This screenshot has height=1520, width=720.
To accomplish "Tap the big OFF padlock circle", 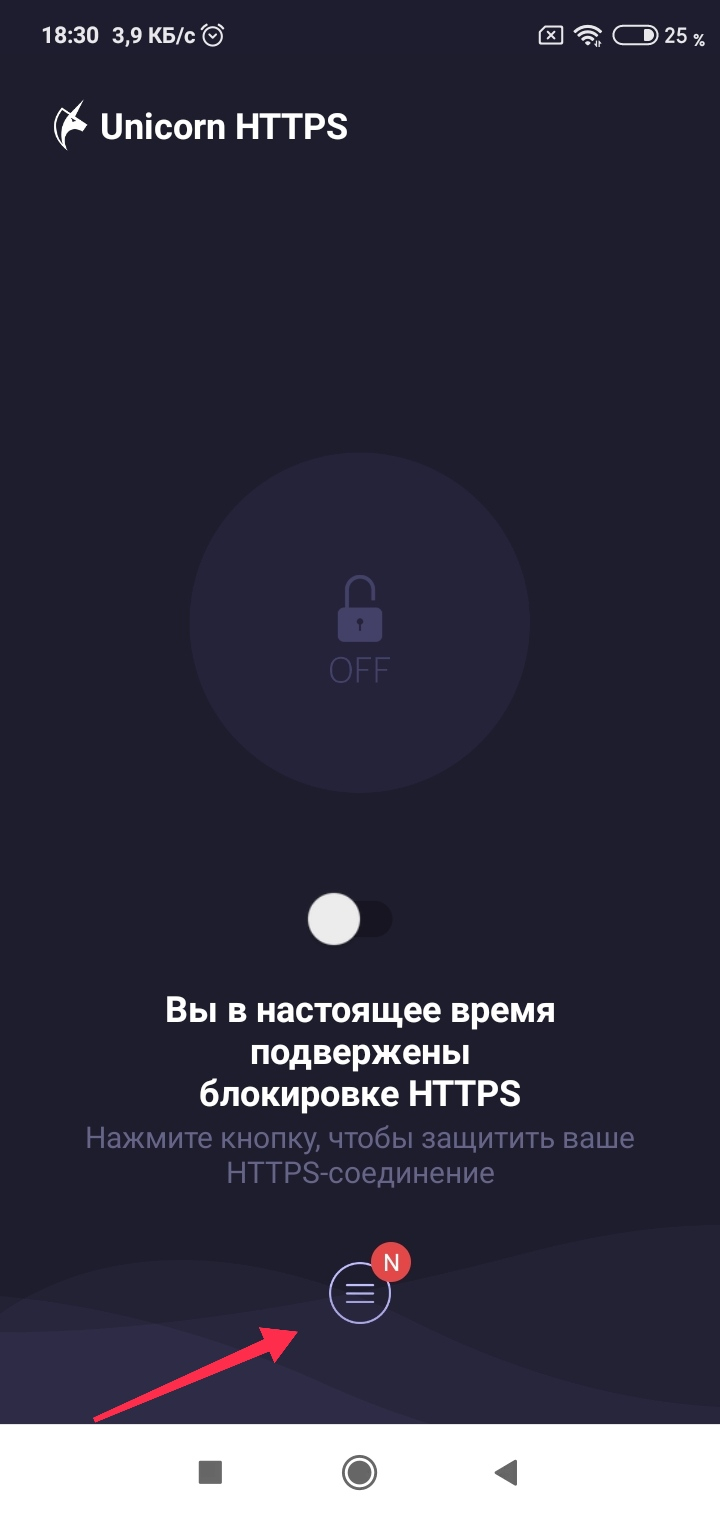I will (x=359, y=624).
